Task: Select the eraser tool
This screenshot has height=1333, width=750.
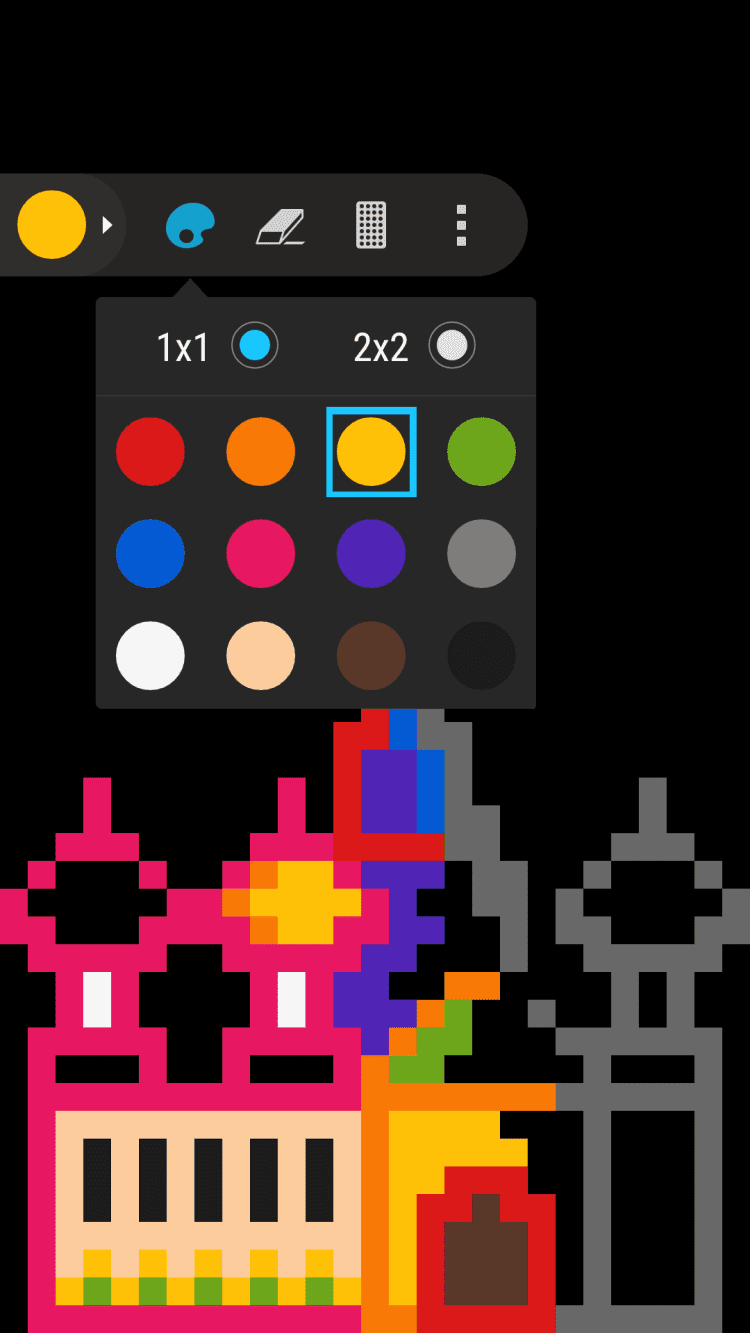Action: (280, 225)
